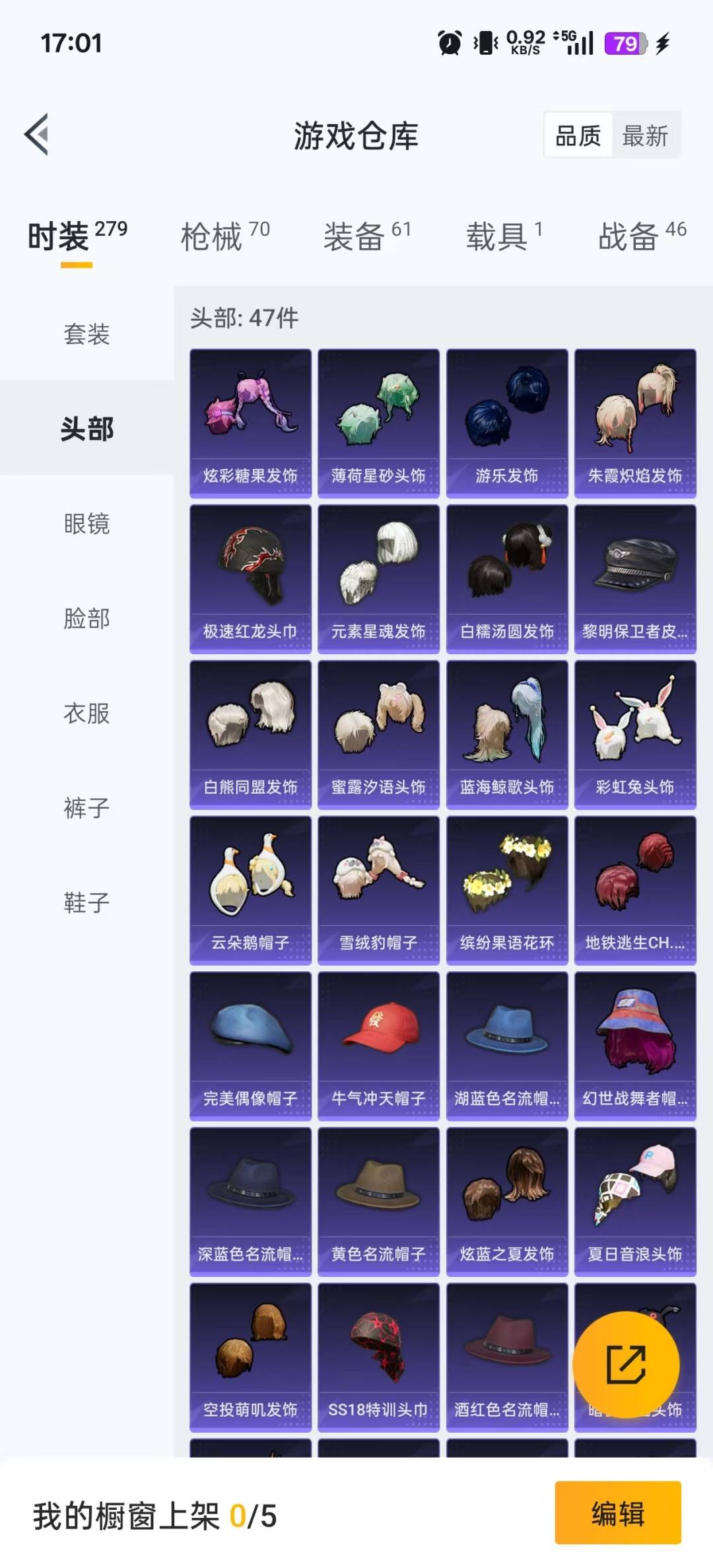Open the 鞋子 category
This screenshot has width=713, height=1568.
pos(86,901)
